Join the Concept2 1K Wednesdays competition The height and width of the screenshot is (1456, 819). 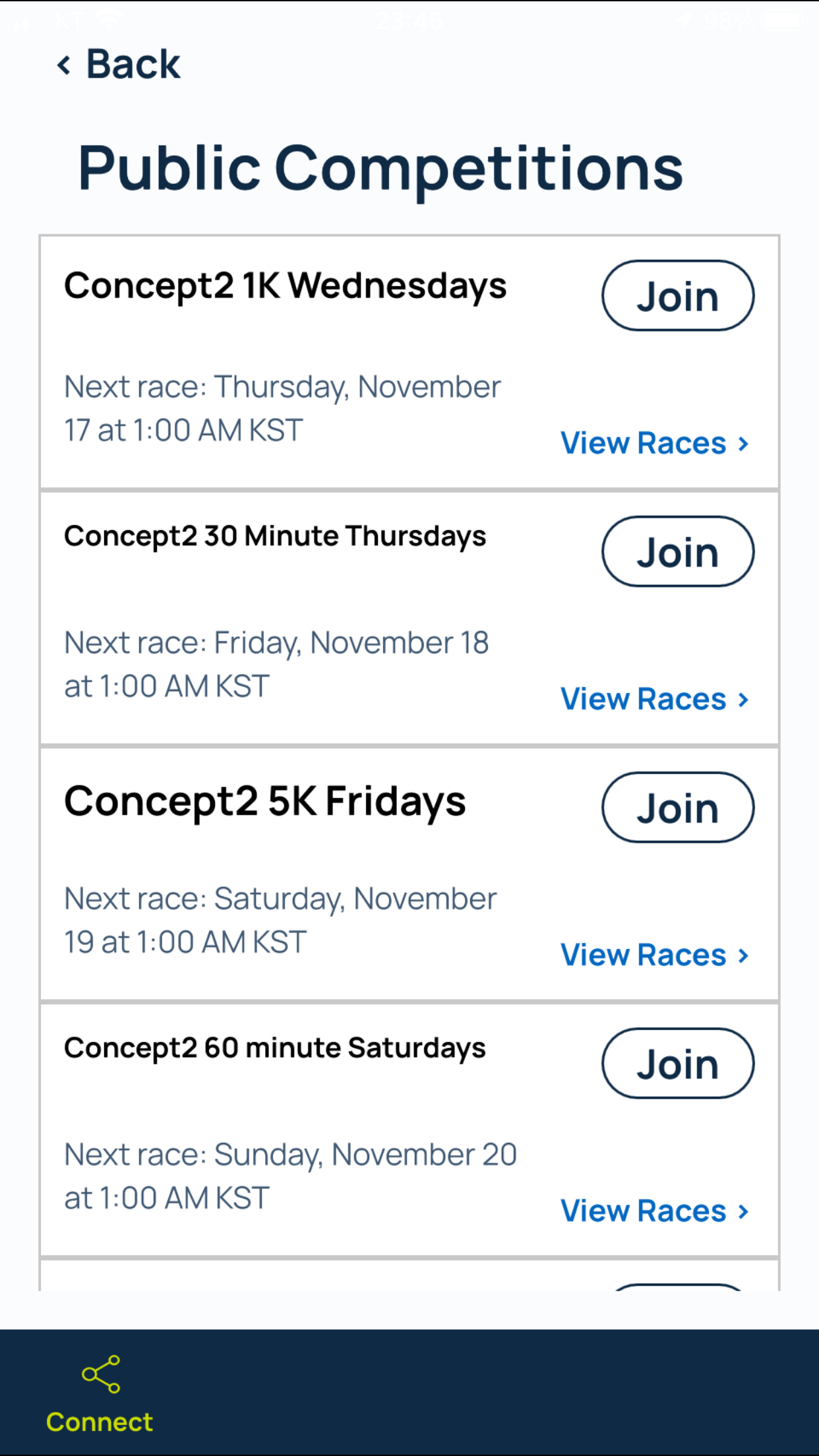(x=678, y=295)
